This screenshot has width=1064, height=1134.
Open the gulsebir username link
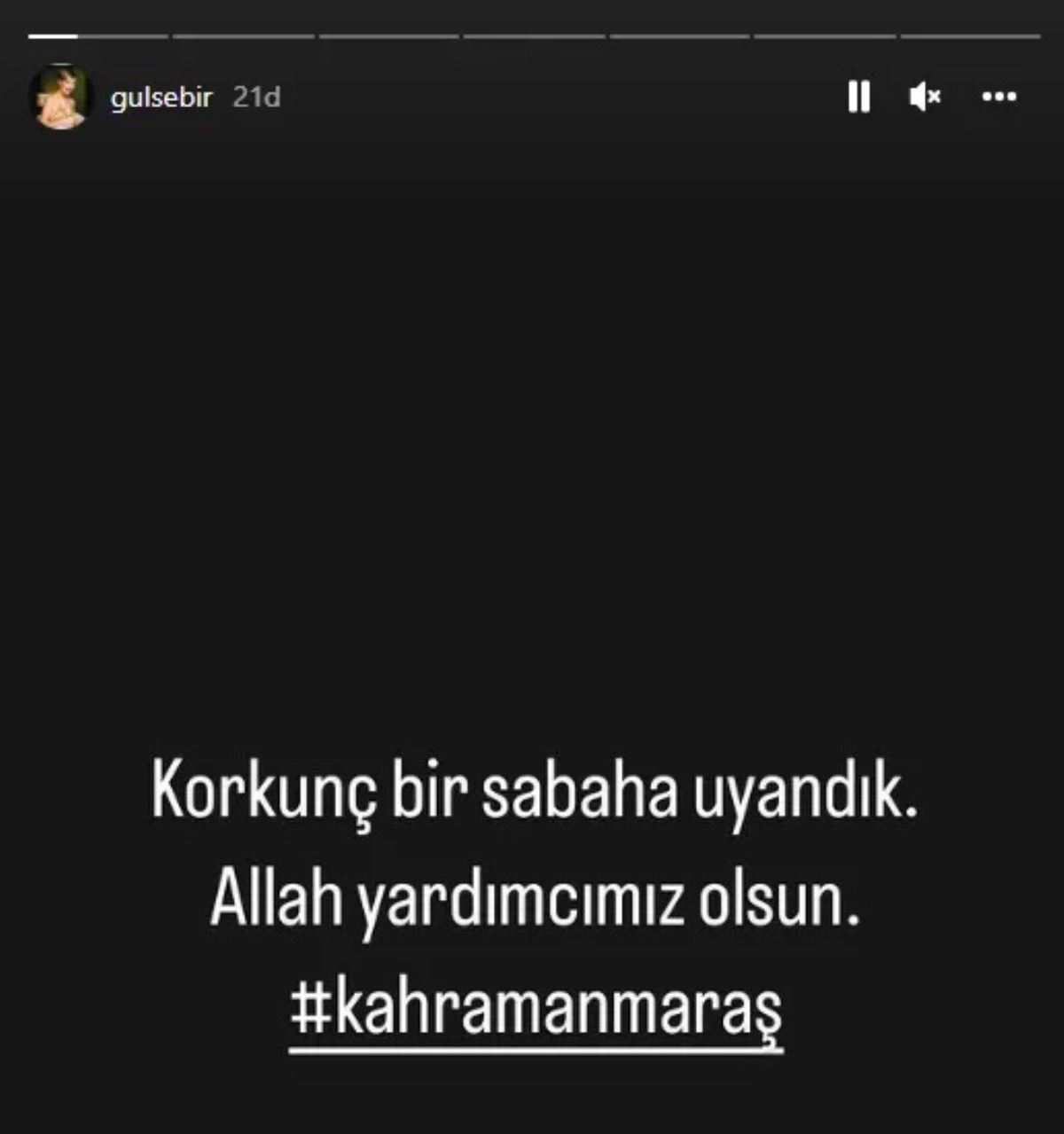coord(161,97)
